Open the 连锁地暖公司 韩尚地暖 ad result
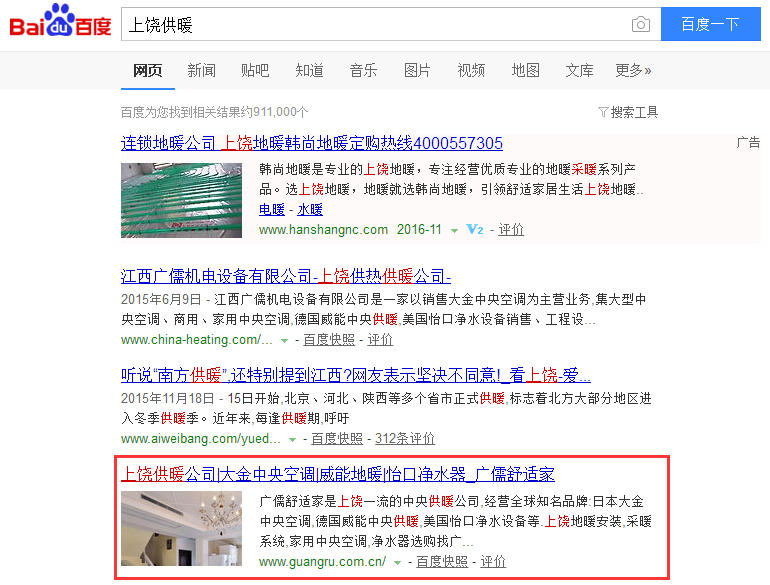The height and width of the screenshot is (585, 770). coord(312,143)
